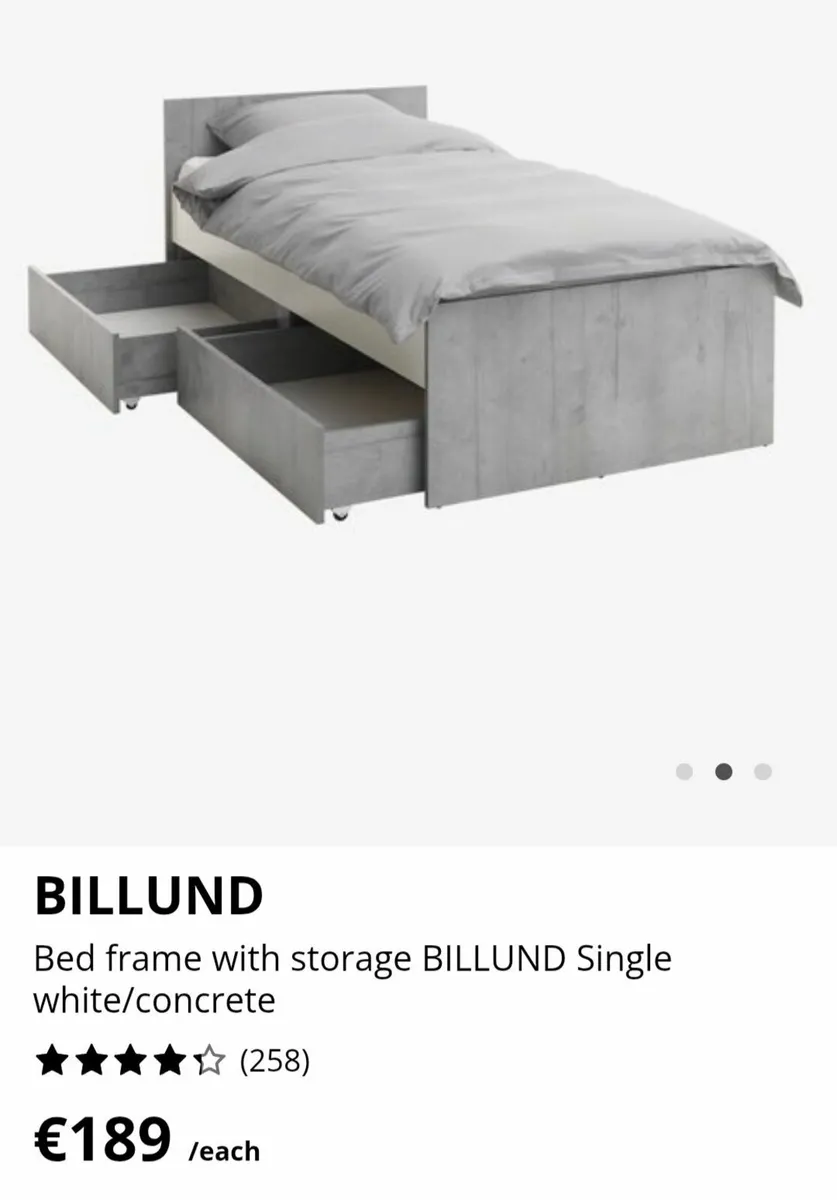The height and width of the screenshot is (1200, 837).
Task: Click the €189 price label
Action: [103, 1139]
